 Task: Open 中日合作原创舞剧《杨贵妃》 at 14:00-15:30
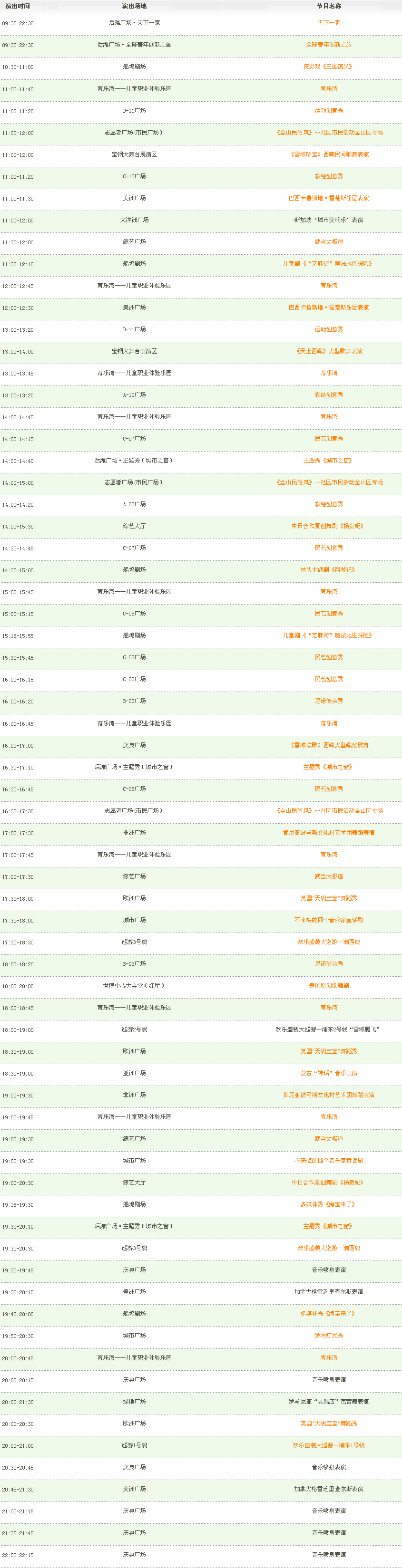328,526
